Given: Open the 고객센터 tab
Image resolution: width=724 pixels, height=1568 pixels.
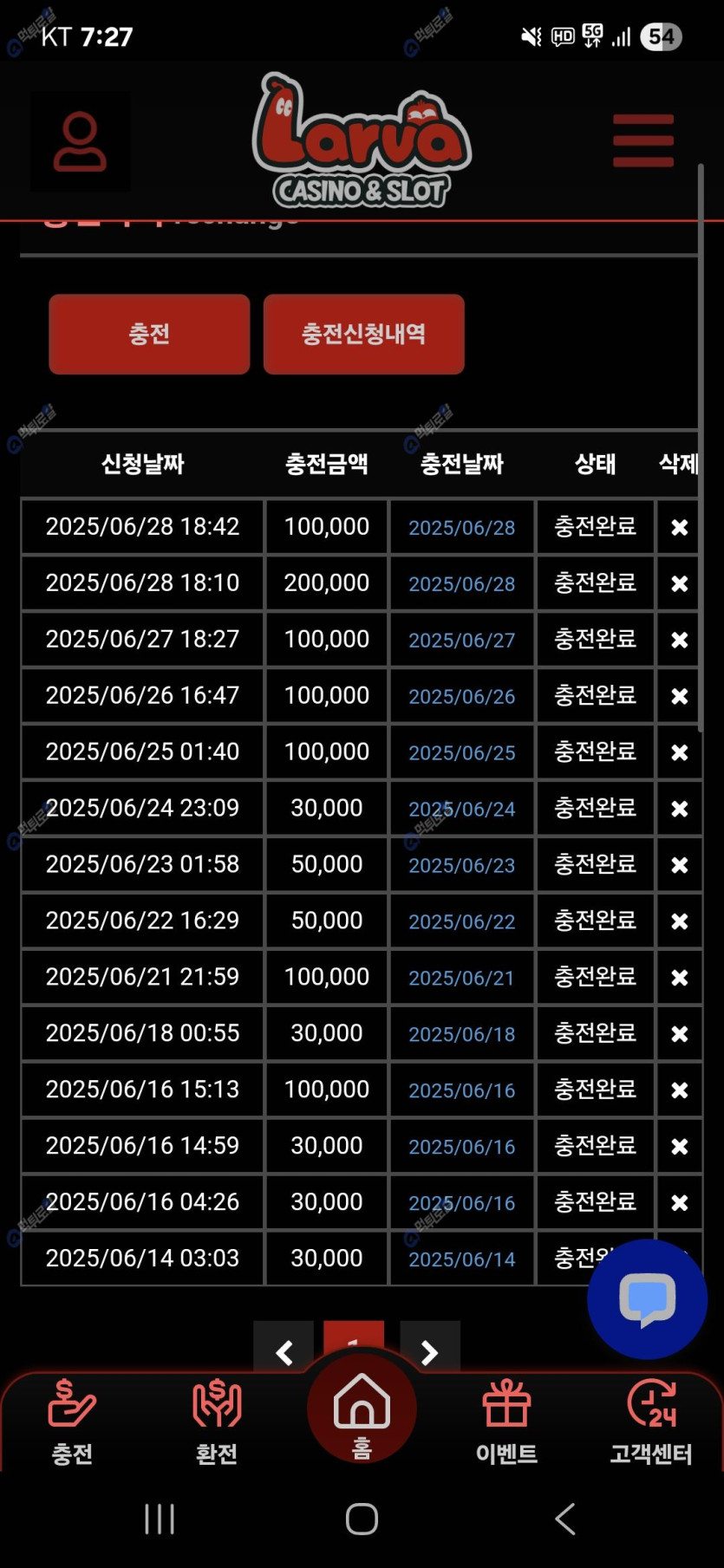Looking at the screenshot, I should pos(651,1422).
